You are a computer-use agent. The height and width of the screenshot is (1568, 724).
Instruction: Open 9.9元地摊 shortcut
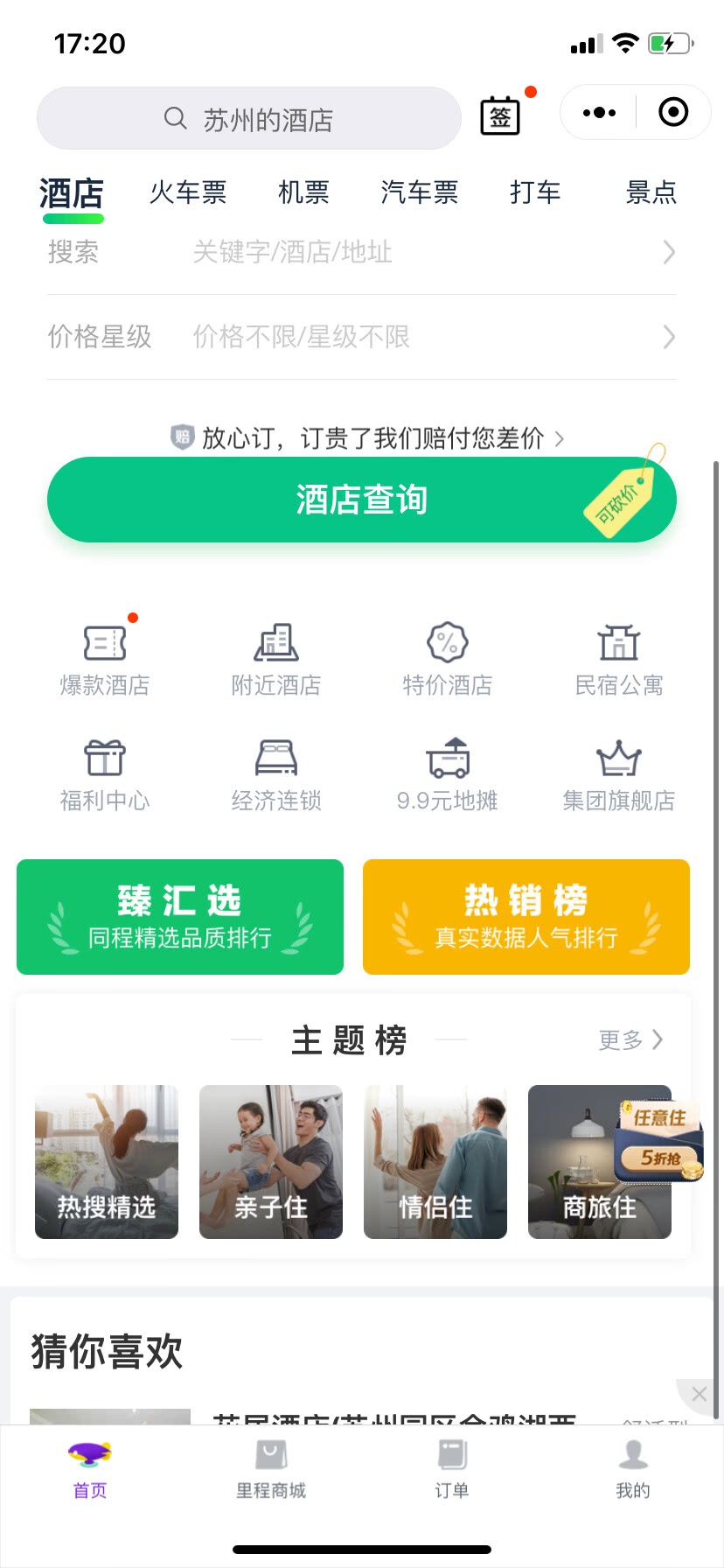click(x=448, y=773)
